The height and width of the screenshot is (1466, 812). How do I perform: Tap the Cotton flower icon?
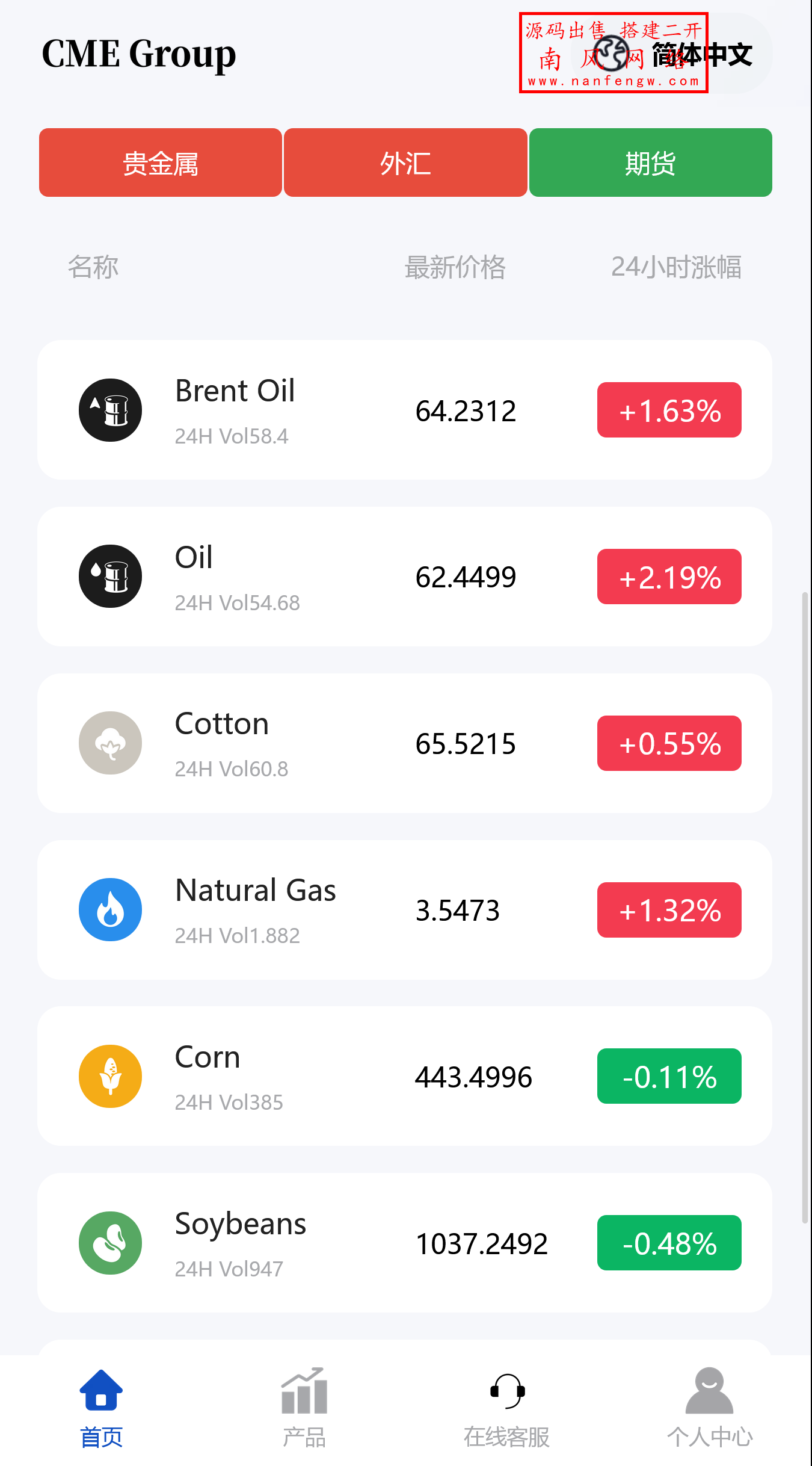tap(110, 743)
